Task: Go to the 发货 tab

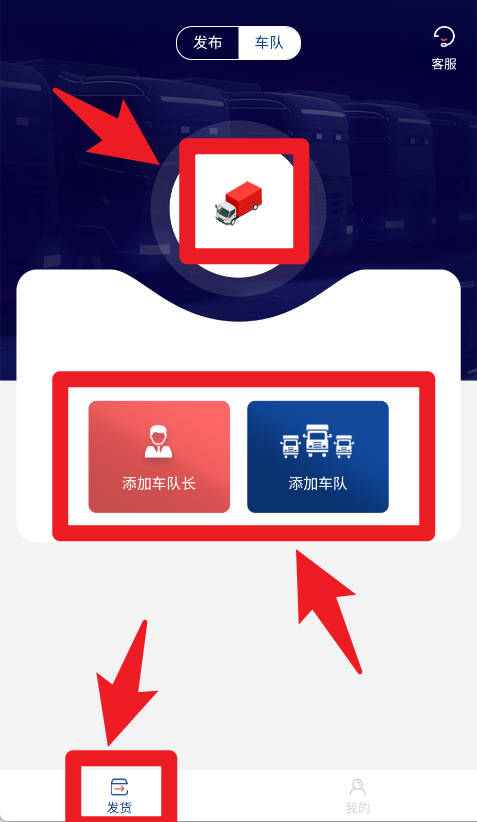Action: tap(120, 795)
